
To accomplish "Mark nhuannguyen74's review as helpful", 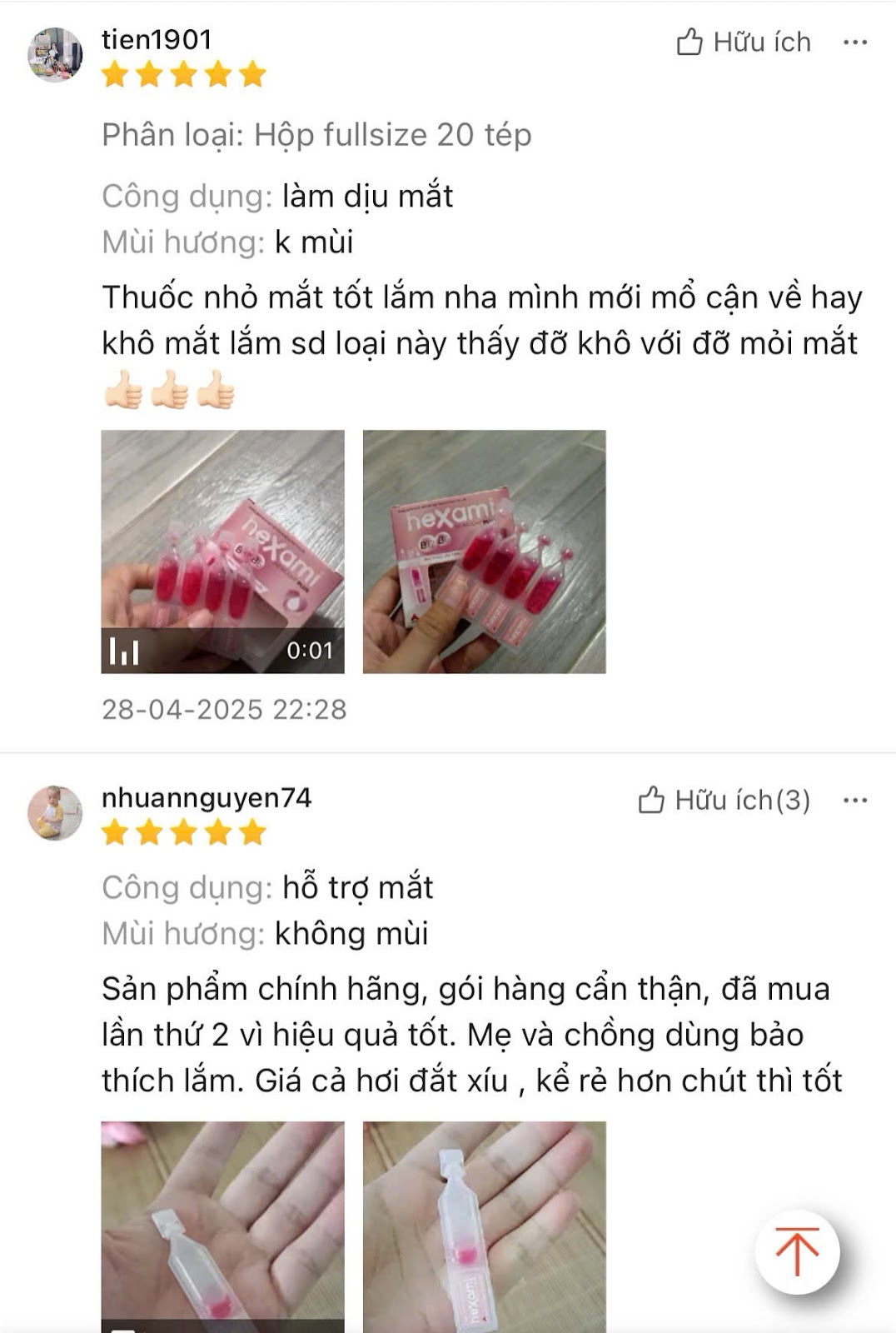I will point(724,801).
